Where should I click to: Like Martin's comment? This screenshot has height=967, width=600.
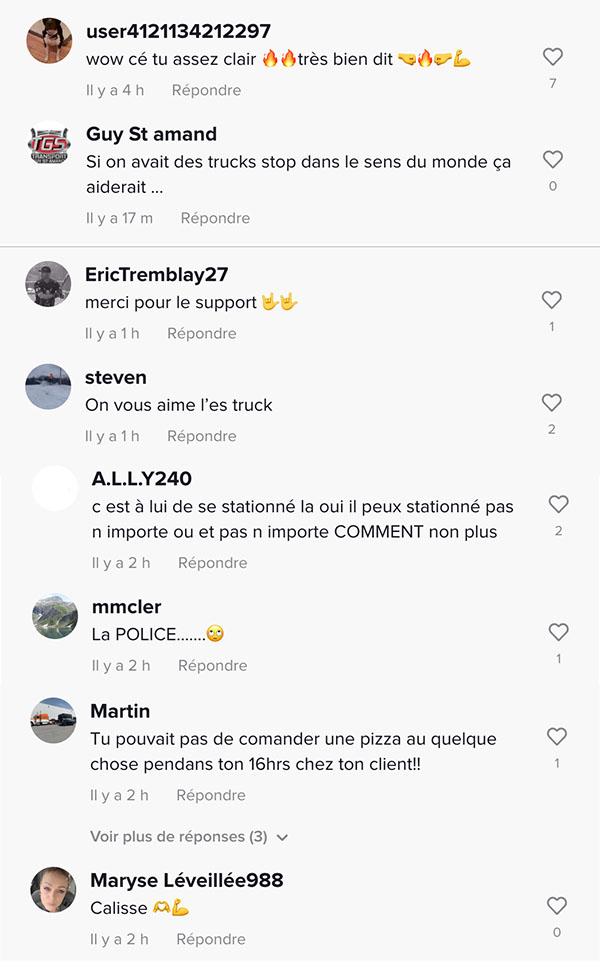coord(557,736)
